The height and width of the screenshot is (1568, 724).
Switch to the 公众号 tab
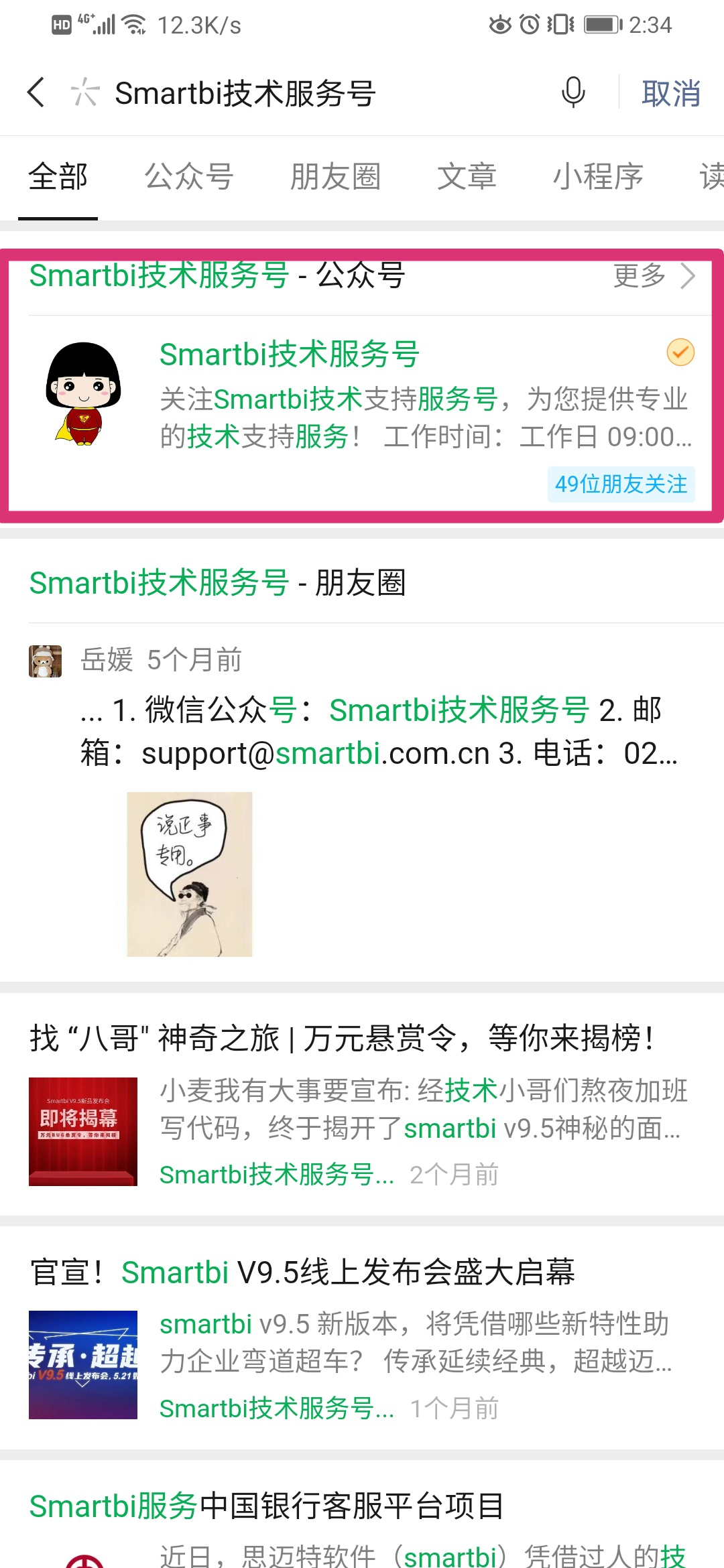[189, 177]
